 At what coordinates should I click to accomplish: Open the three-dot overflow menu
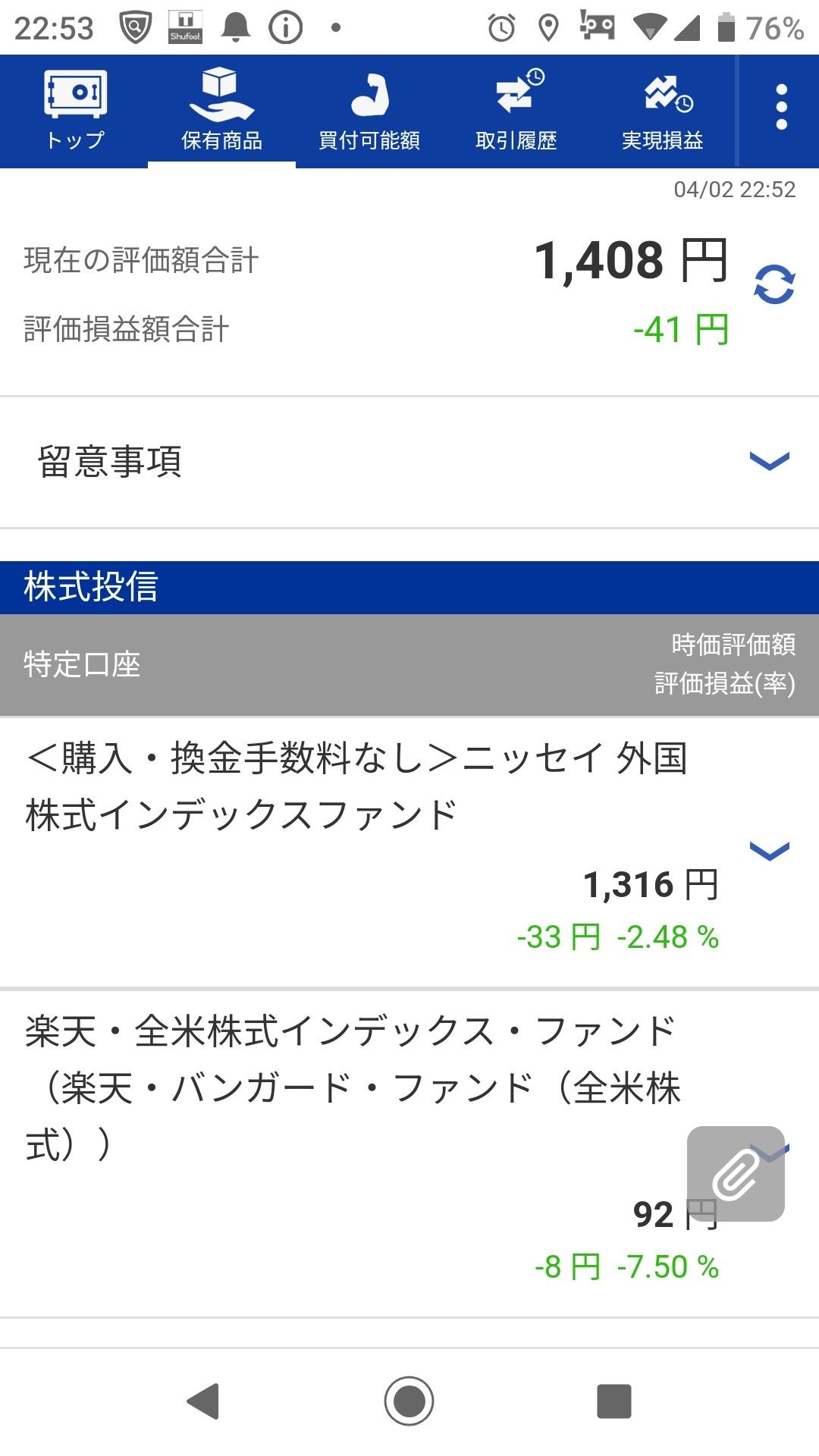click(x=781, y=108)
